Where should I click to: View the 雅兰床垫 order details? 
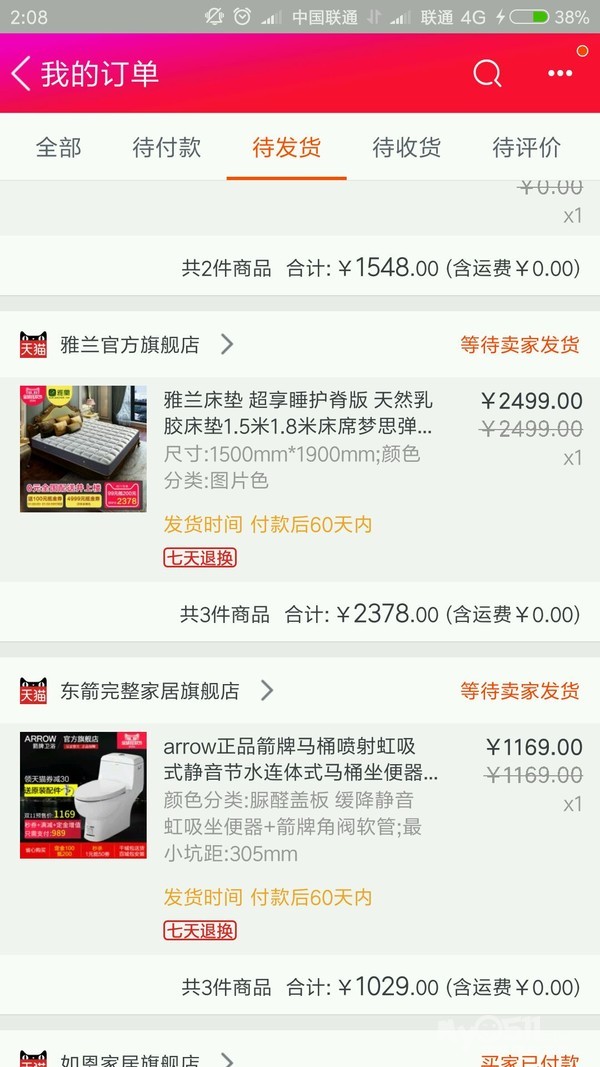click(x=298, y=414)
